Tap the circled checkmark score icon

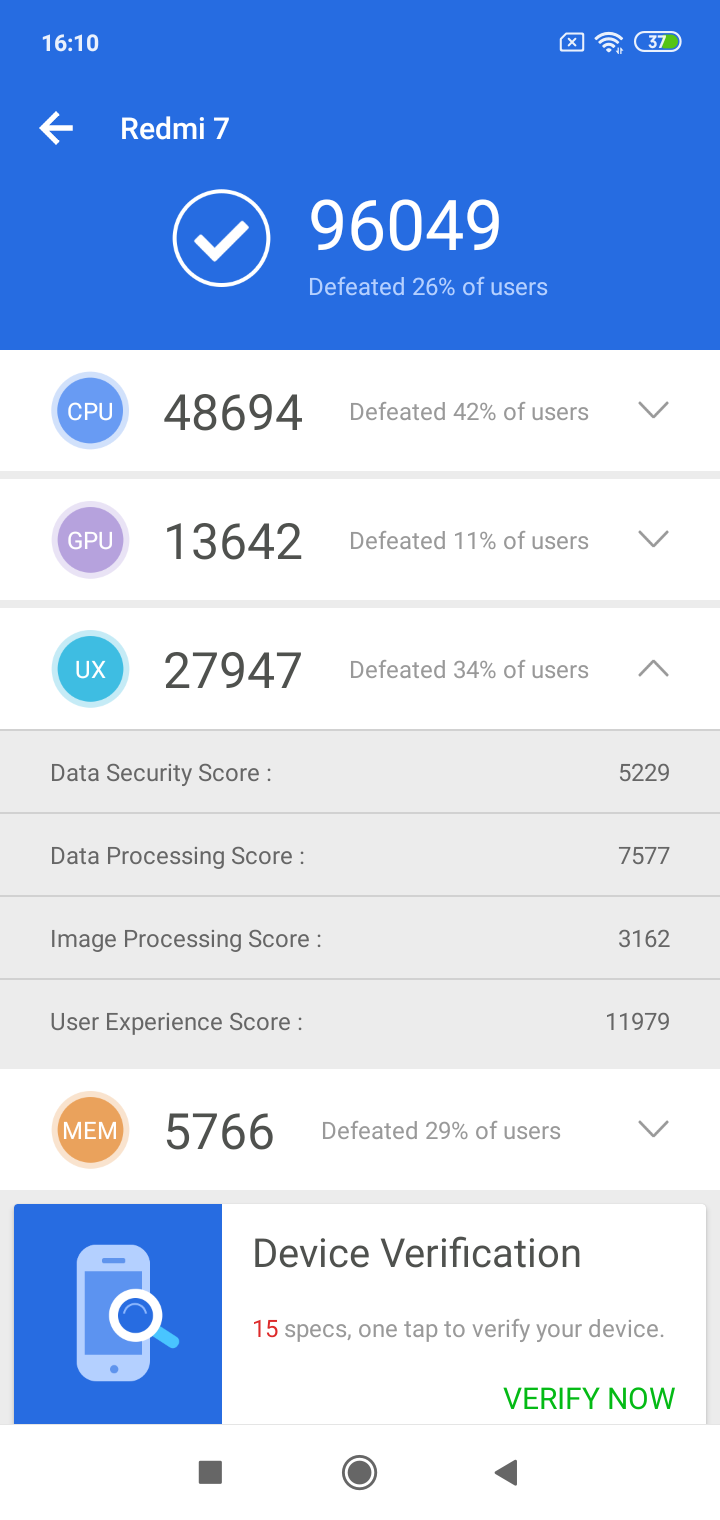click(221, 237)
